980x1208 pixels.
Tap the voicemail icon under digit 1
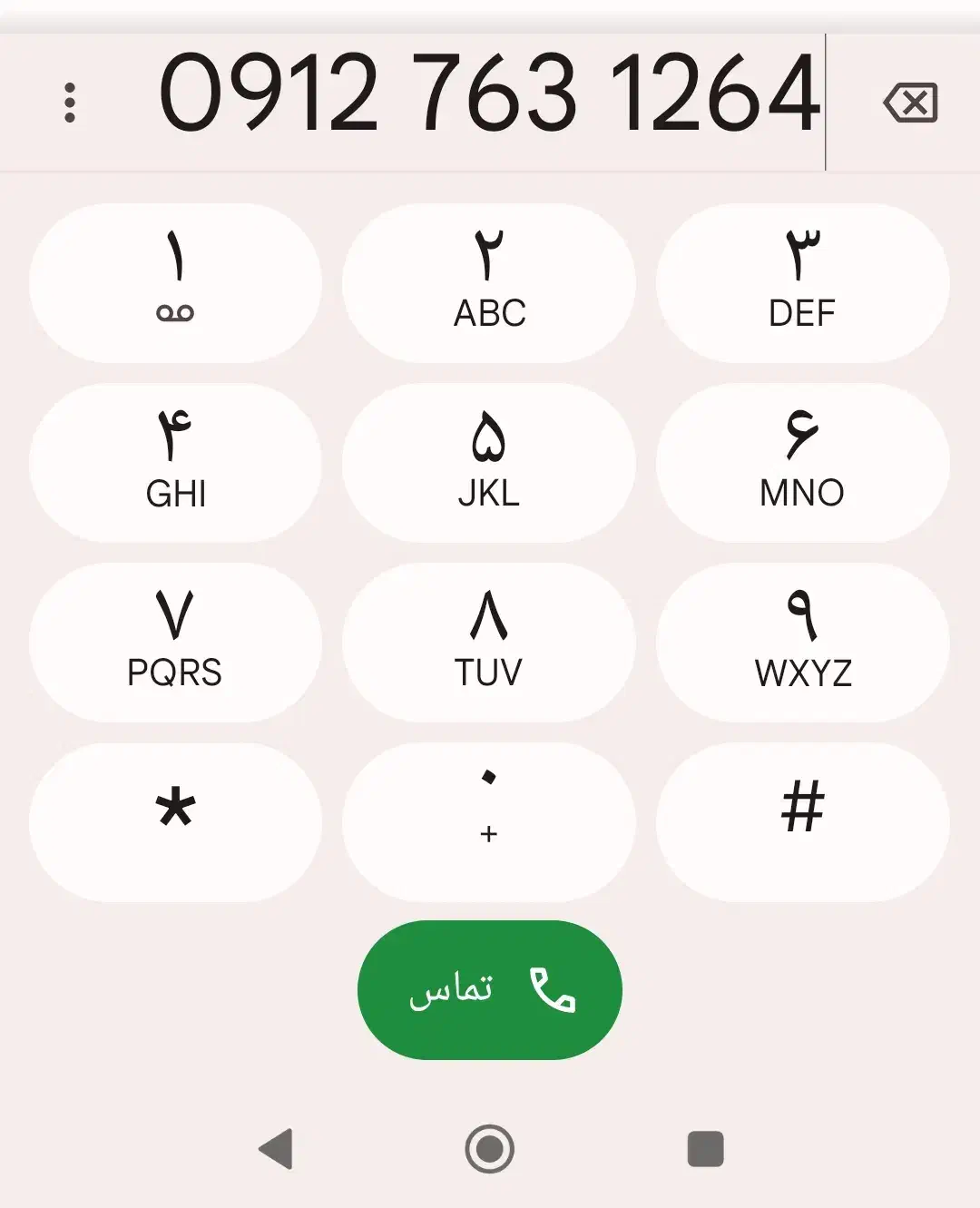[x=176, y=313]
